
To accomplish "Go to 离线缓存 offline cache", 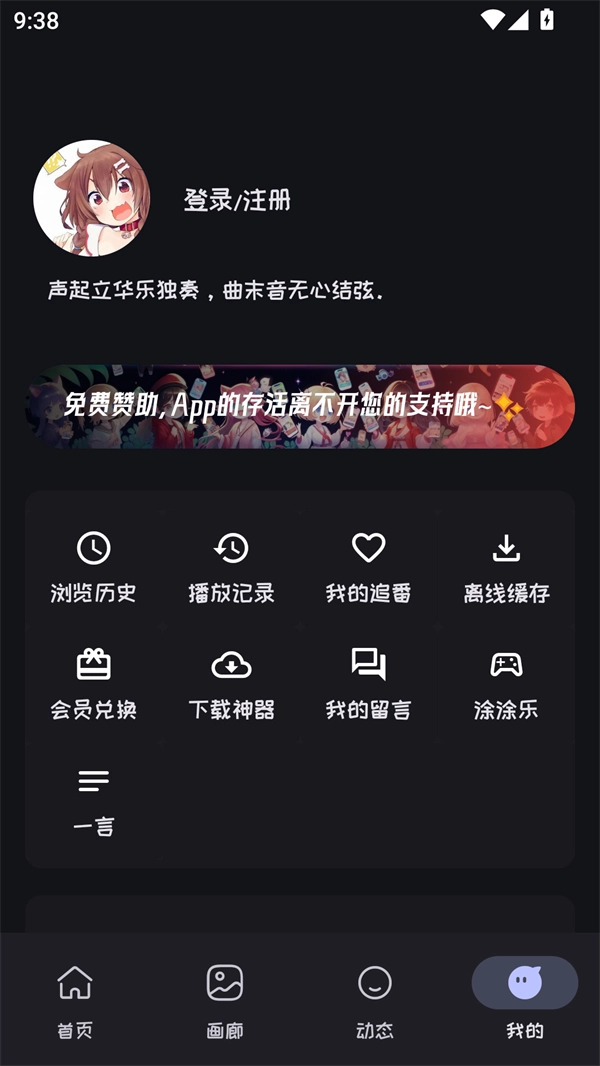I will 506,567.
